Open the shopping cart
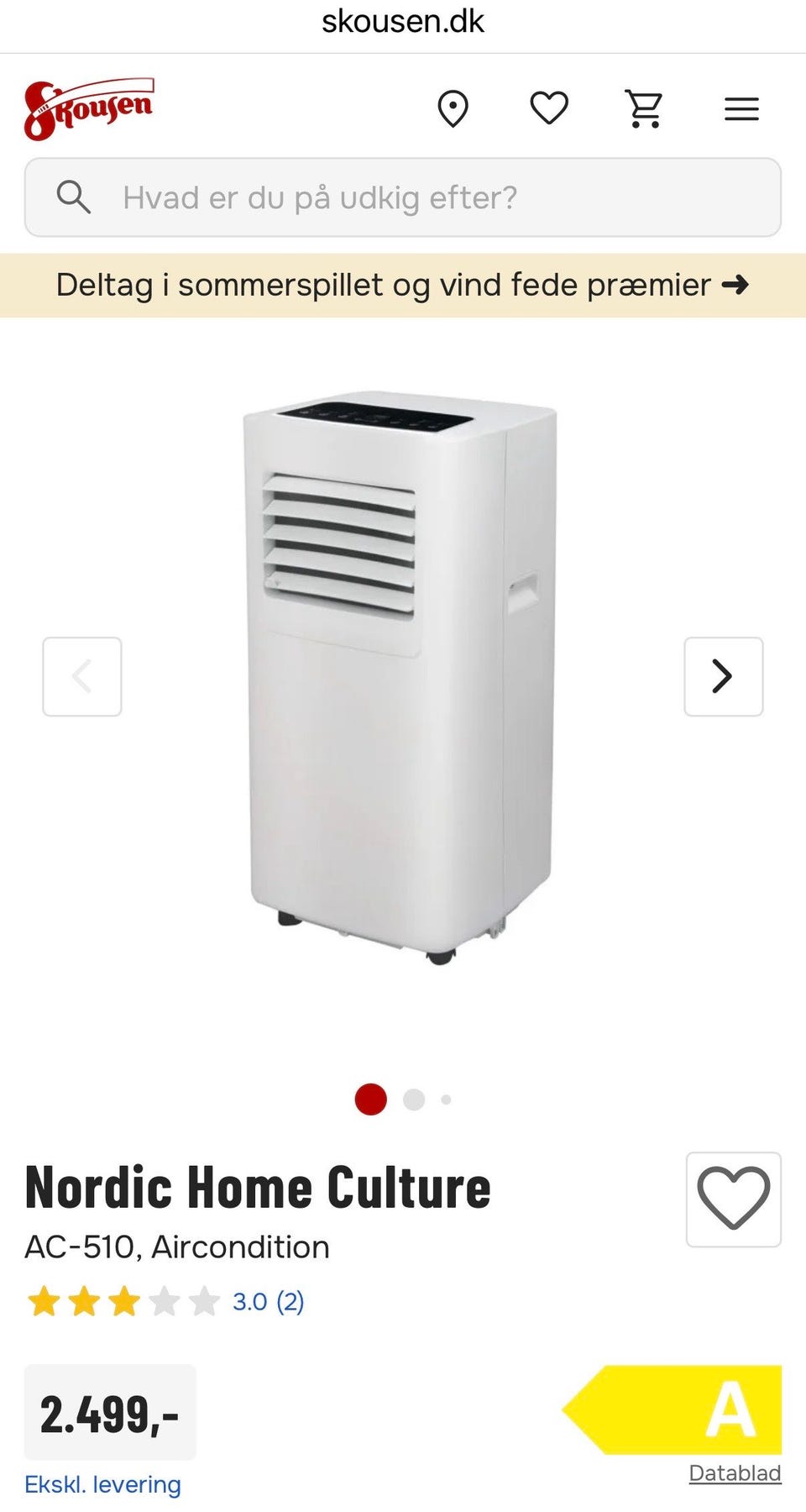The height and width of the screenshot is (1512, 806). [x=645, y=109]
